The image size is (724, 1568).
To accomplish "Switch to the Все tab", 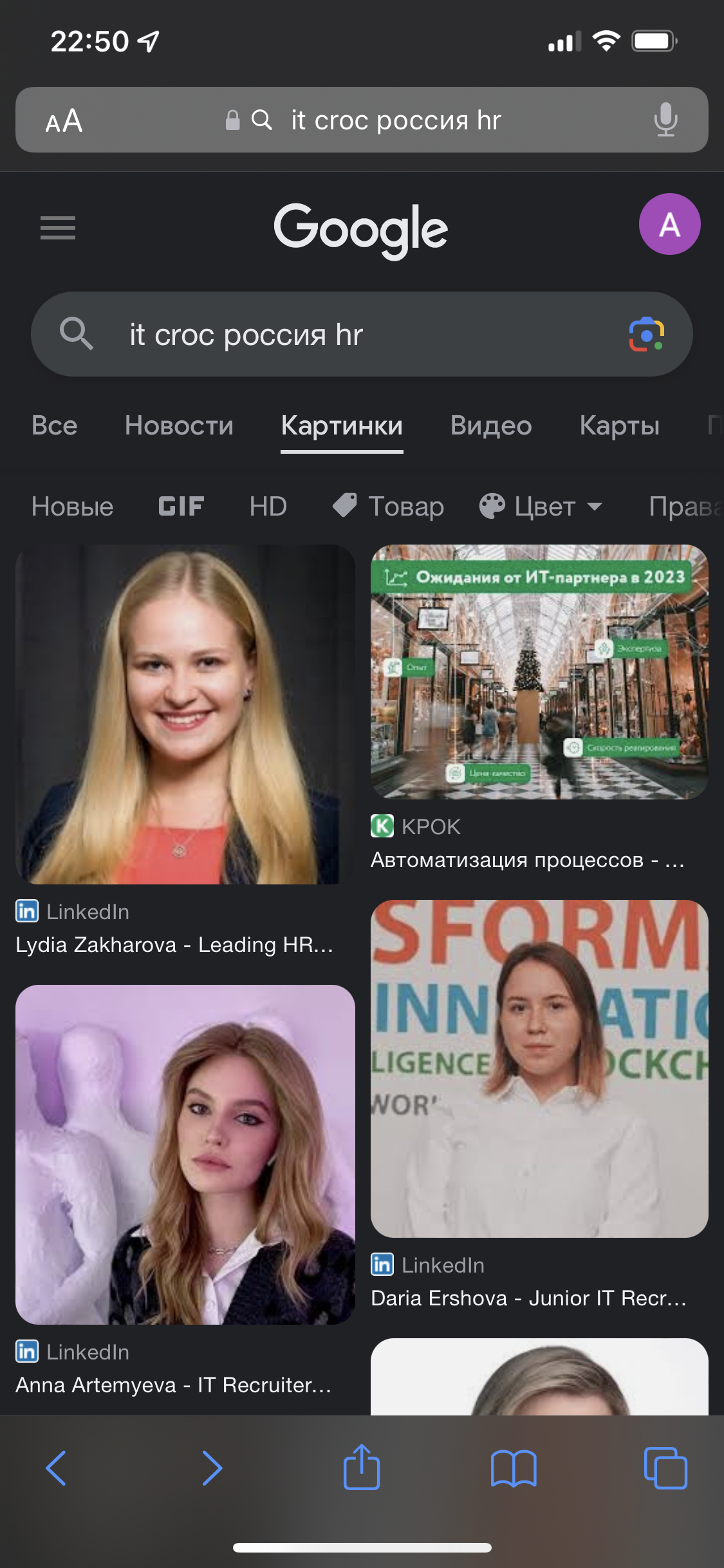I will pos(55,425).
